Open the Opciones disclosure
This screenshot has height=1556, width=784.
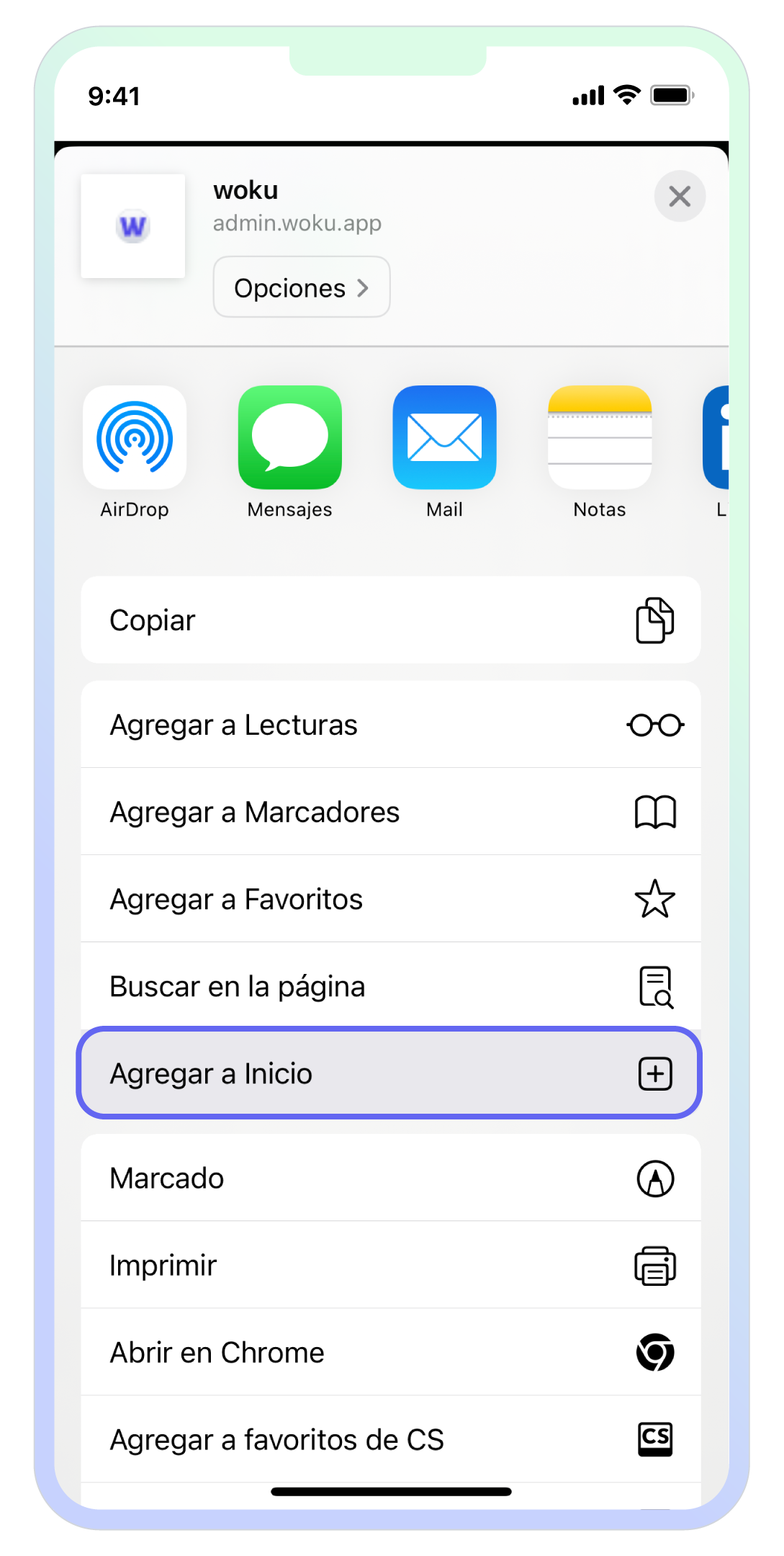[x=300, y=287]
